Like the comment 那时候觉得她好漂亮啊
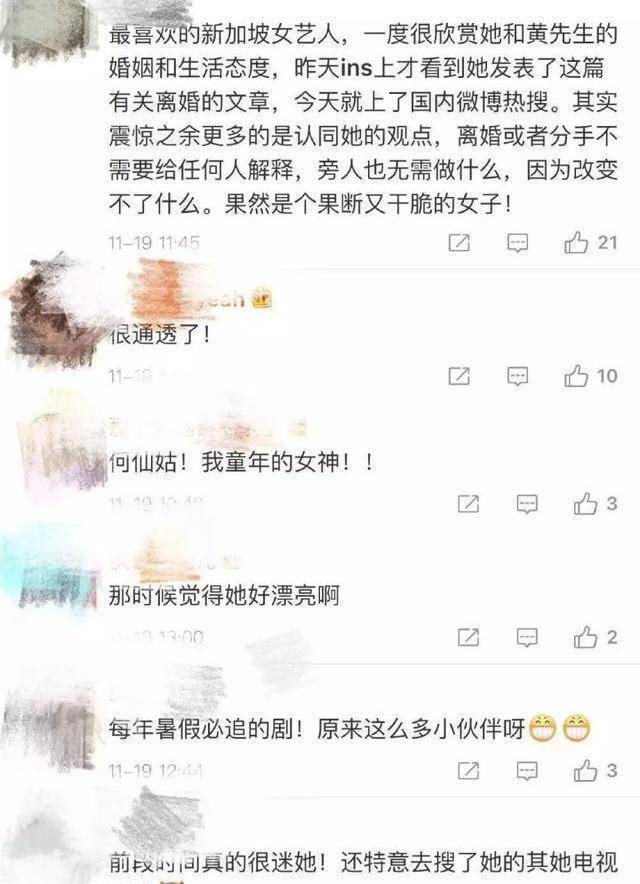Screen dimensions: 640x884 [x=585, y=637]
